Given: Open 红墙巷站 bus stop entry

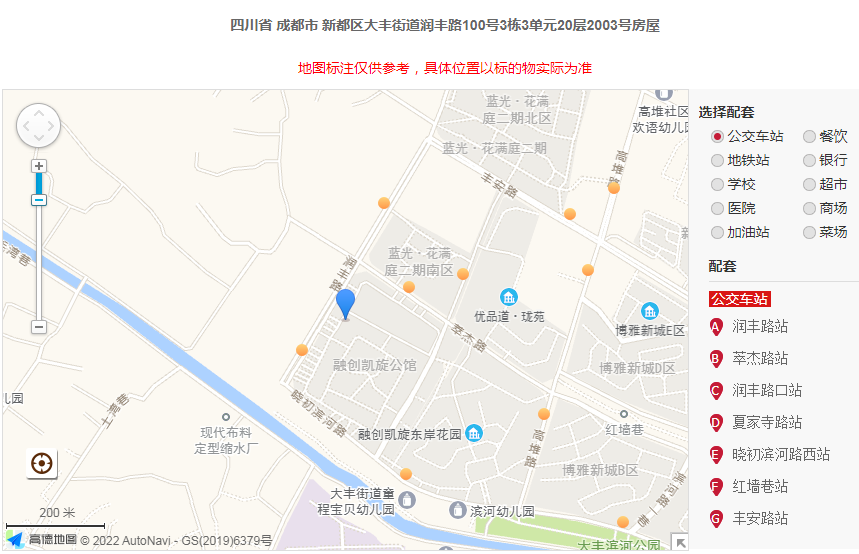Looking at the screenshot, I should coord(759,486).
